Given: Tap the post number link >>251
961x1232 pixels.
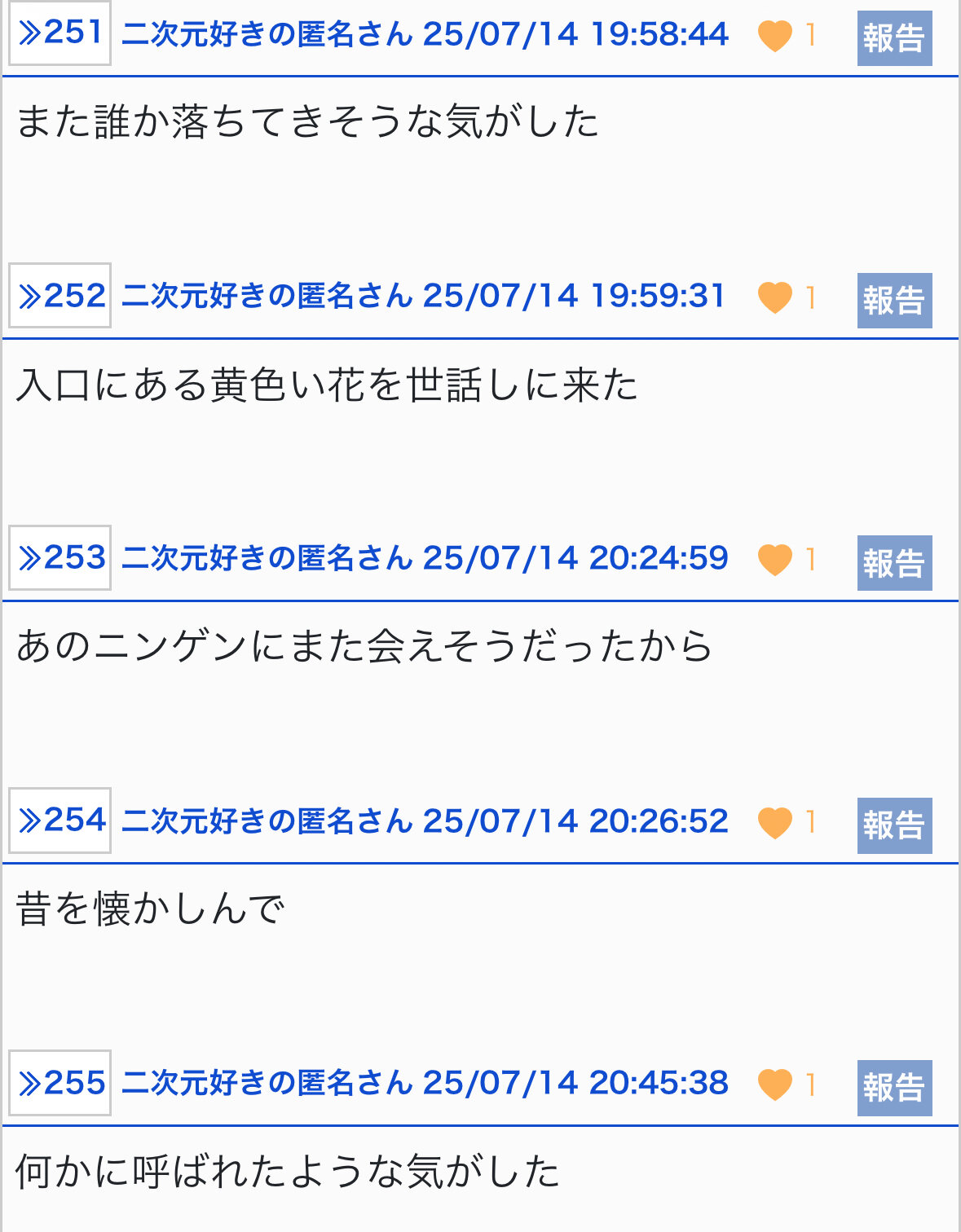Looking at the screenshot, I should (x=60, y=33).
